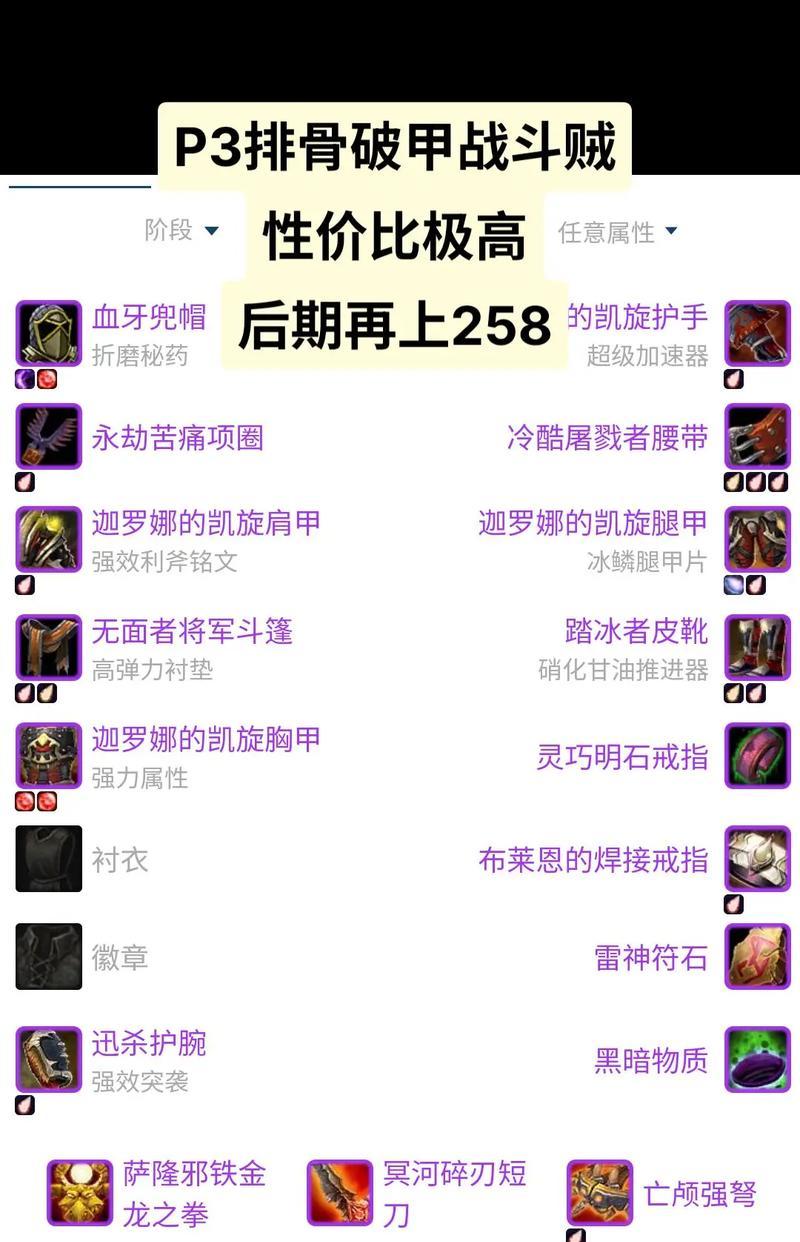
Task: Open 迦罗娜的凯旋肩甲 shoulder item
Action: click(206, 523)
